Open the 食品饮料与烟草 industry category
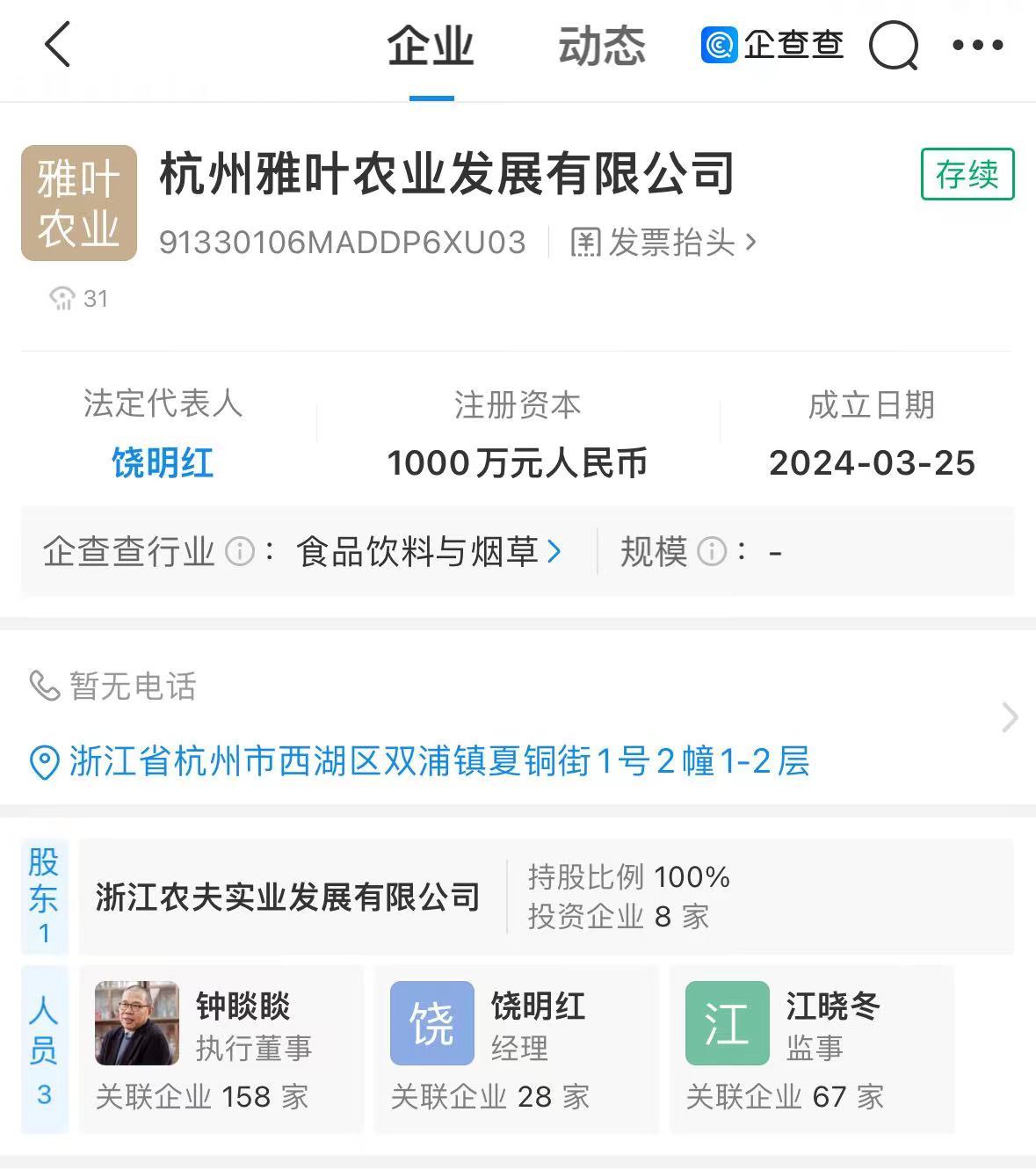The width and height of the screenshot is (1036, 1170). tap(428, 552)
